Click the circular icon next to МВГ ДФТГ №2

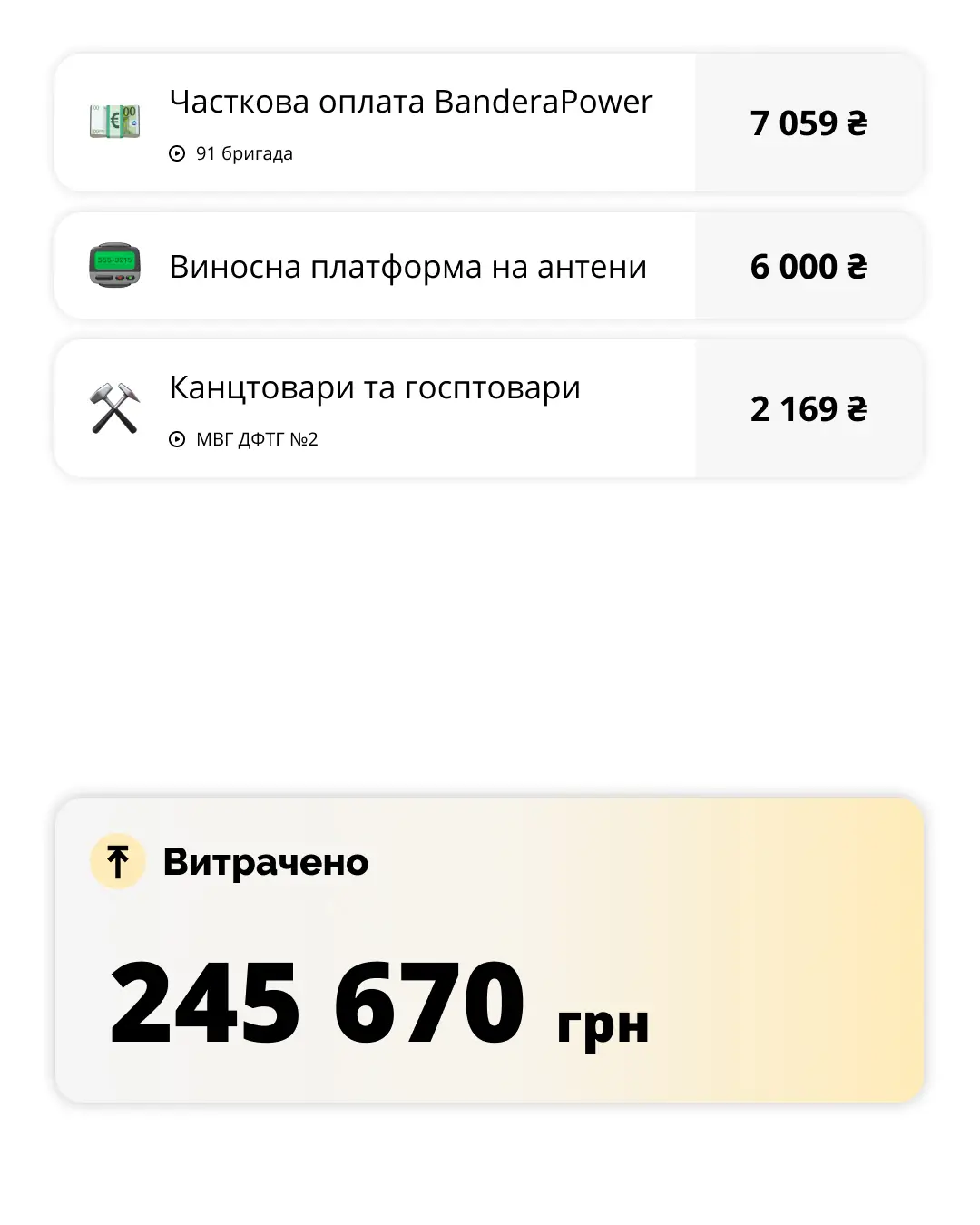coord(178,438)
